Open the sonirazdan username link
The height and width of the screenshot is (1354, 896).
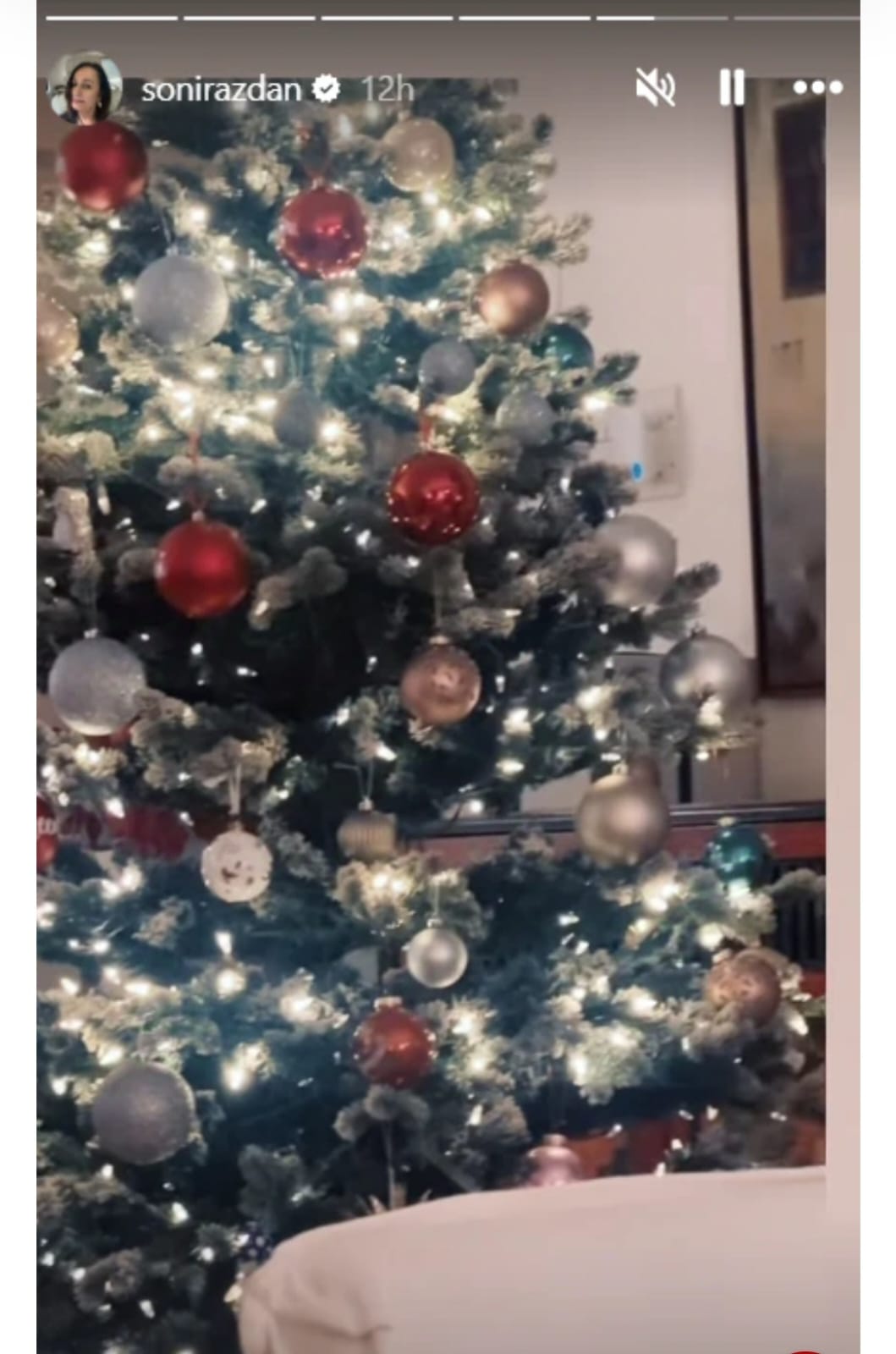pos(220,89)
